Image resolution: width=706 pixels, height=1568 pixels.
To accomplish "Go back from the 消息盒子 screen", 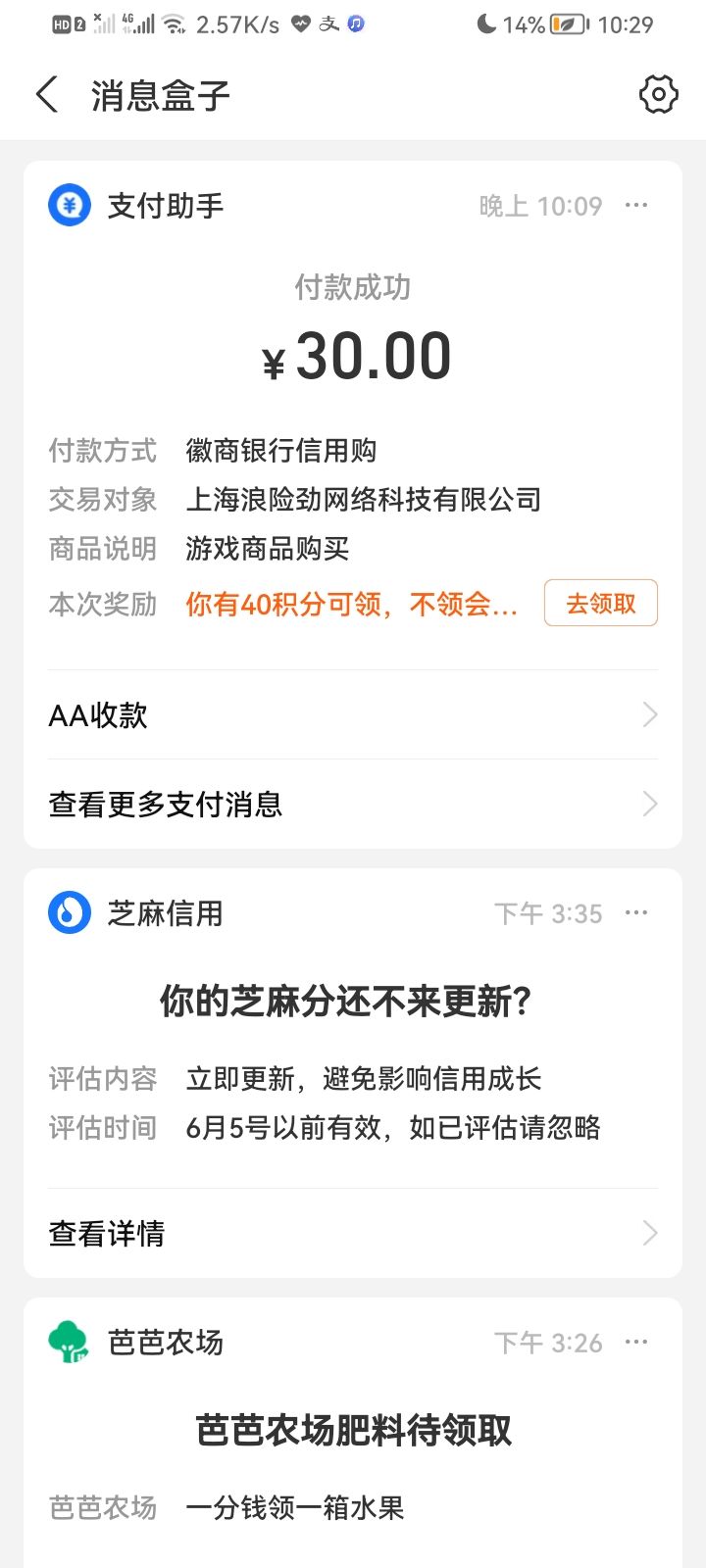I will 47,95.
